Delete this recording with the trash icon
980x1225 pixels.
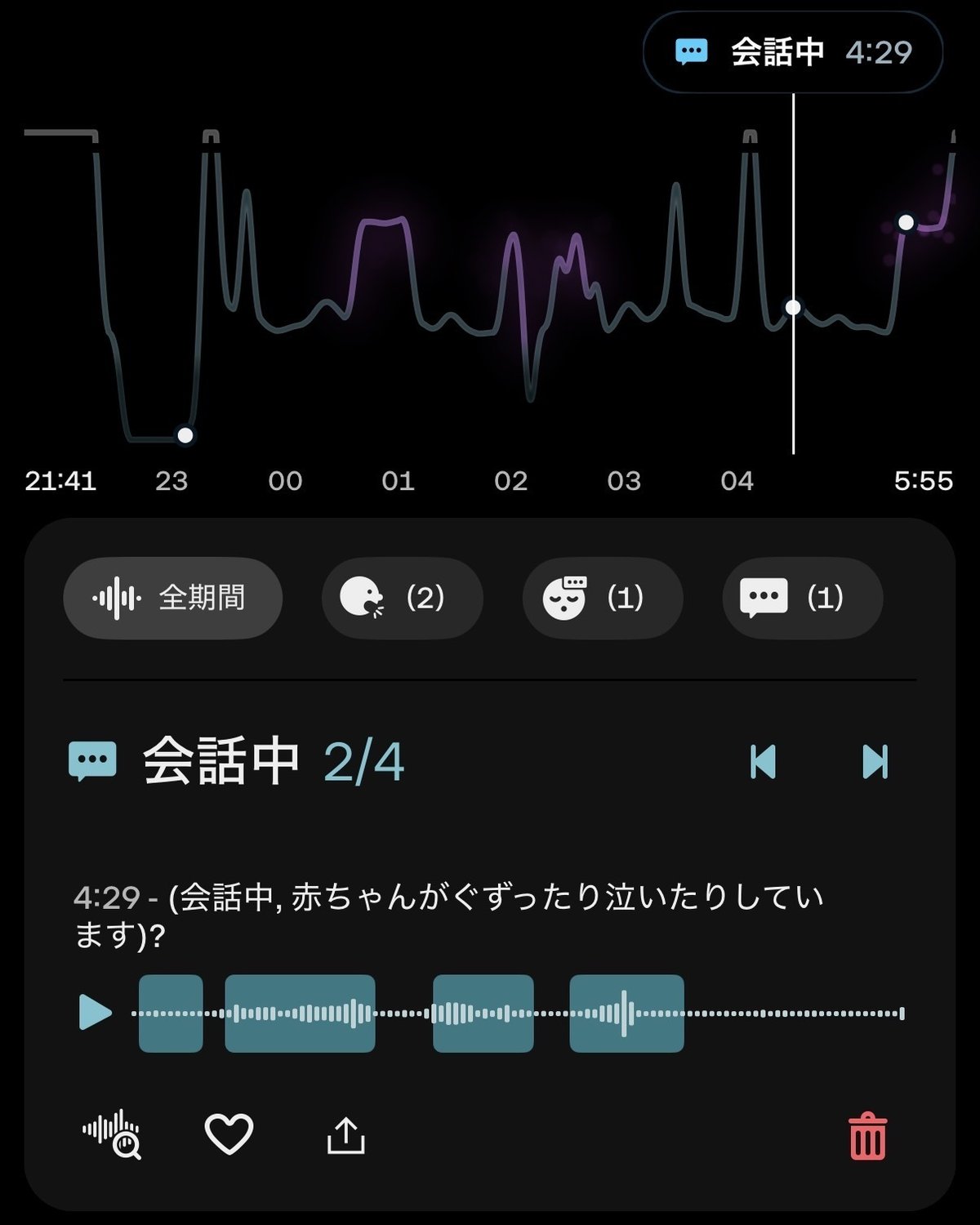tap(867, 1136)
